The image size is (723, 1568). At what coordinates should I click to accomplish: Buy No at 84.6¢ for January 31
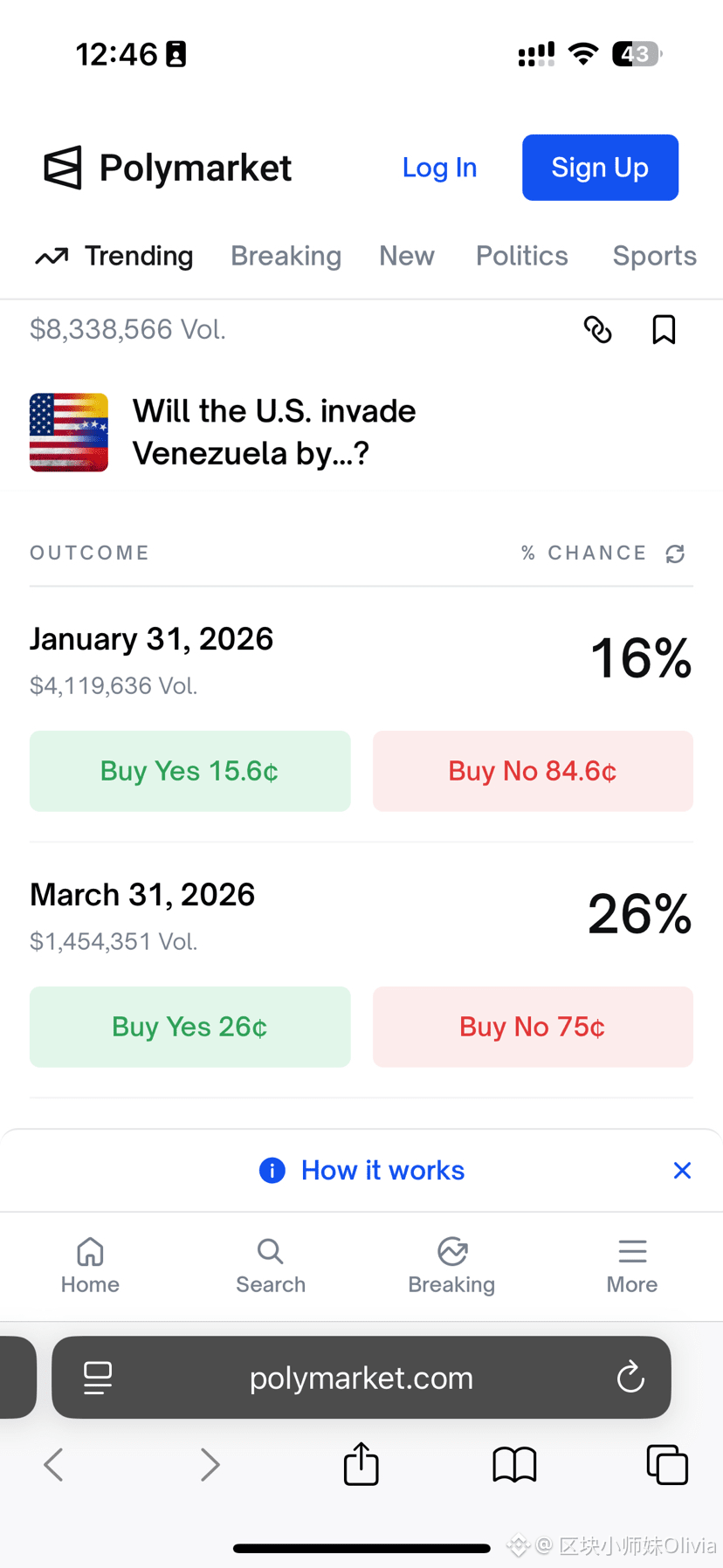point(533,771)
